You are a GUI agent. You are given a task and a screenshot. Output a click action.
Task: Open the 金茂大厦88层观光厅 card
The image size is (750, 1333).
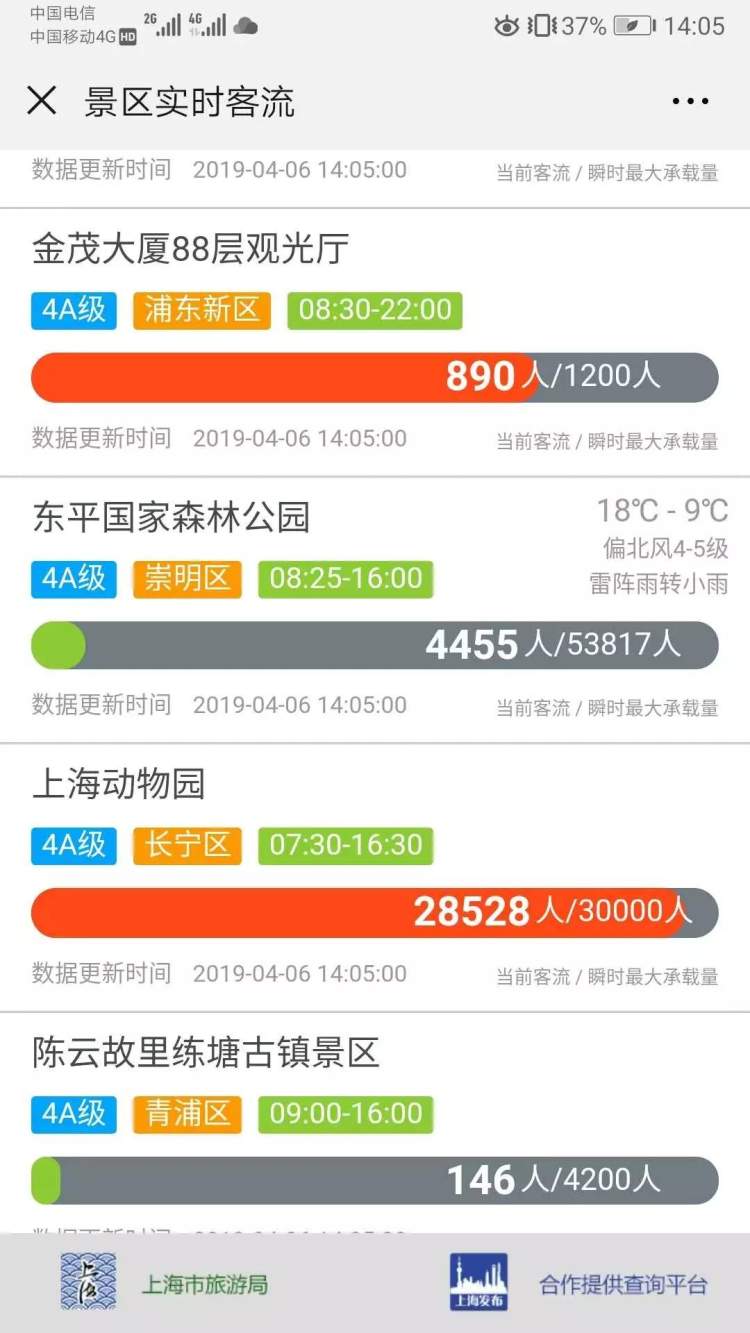click(x=375, y=343)
